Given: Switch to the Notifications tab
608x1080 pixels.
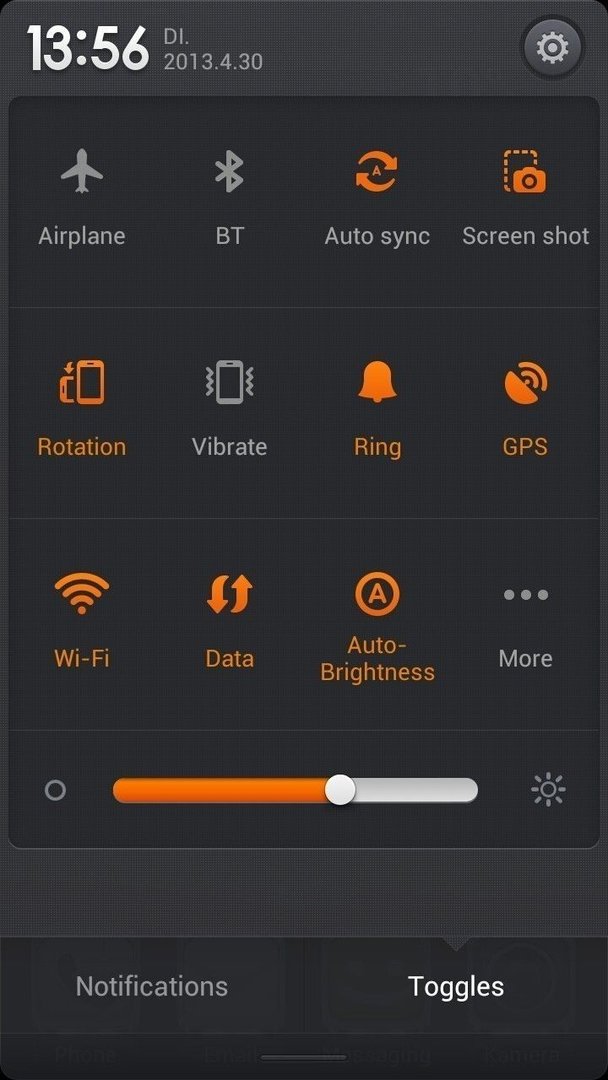Looking at the screenshot, I should (151, 986).
